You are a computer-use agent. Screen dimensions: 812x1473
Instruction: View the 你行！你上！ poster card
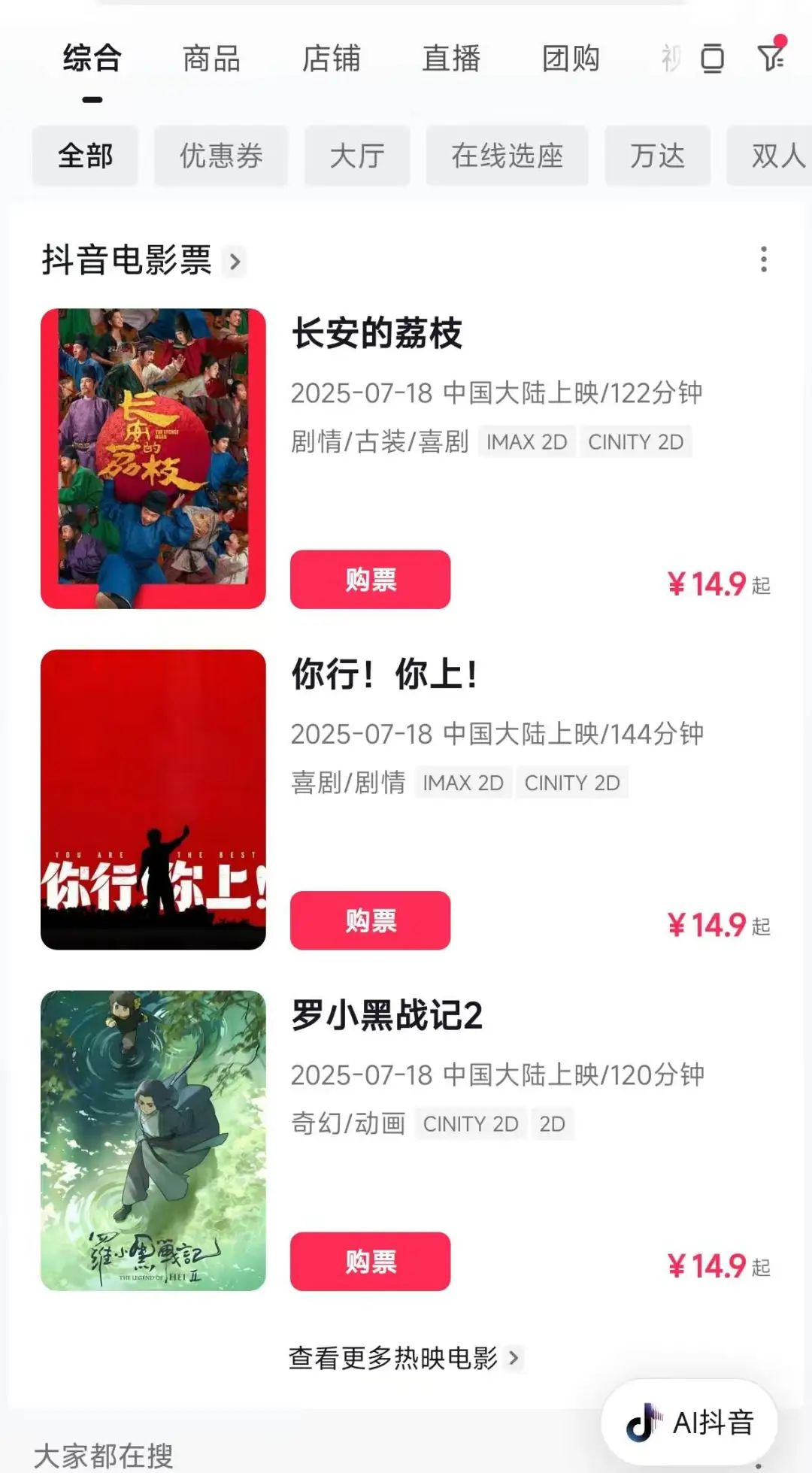pyautogui.click(x=153, y=799)
